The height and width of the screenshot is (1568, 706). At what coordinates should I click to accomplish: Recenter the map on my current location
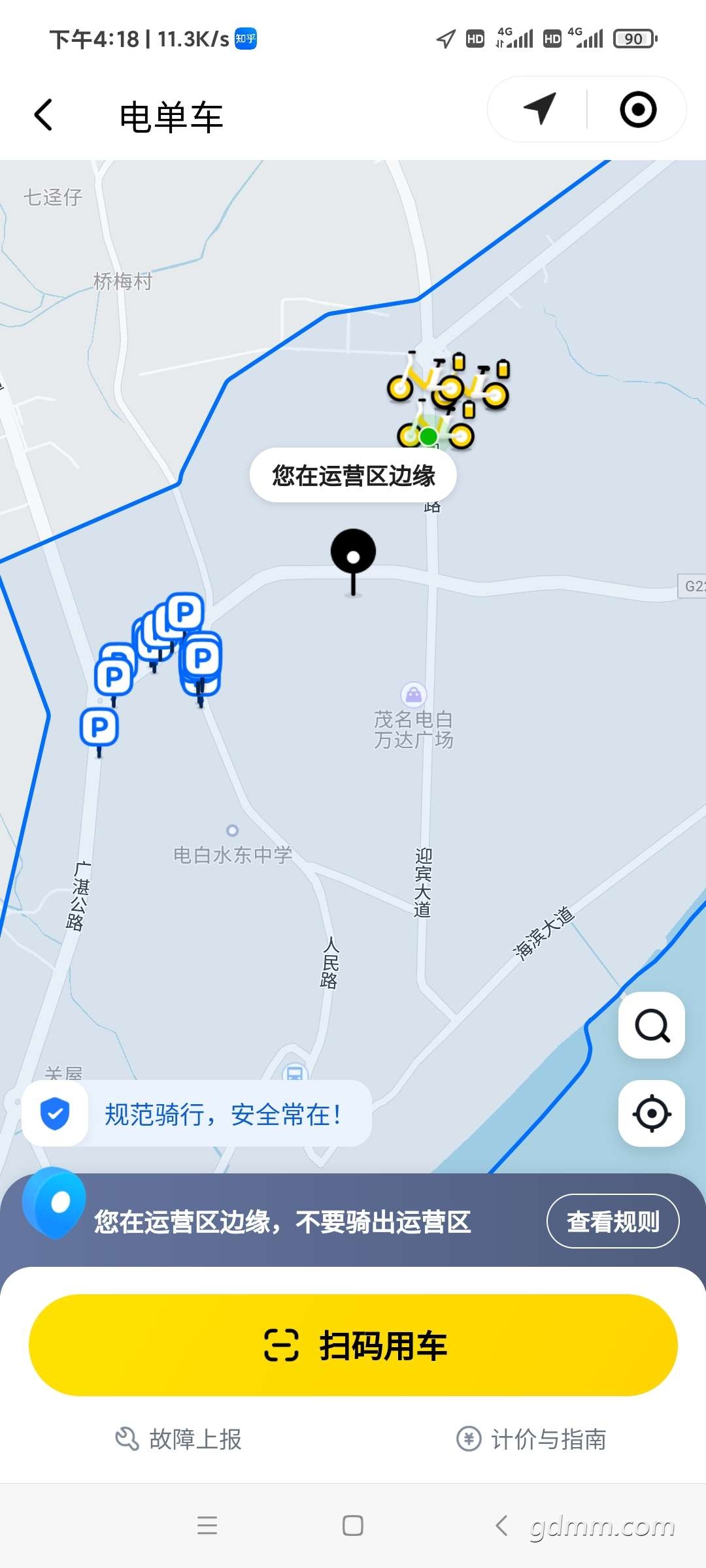tap(652, 1113)
